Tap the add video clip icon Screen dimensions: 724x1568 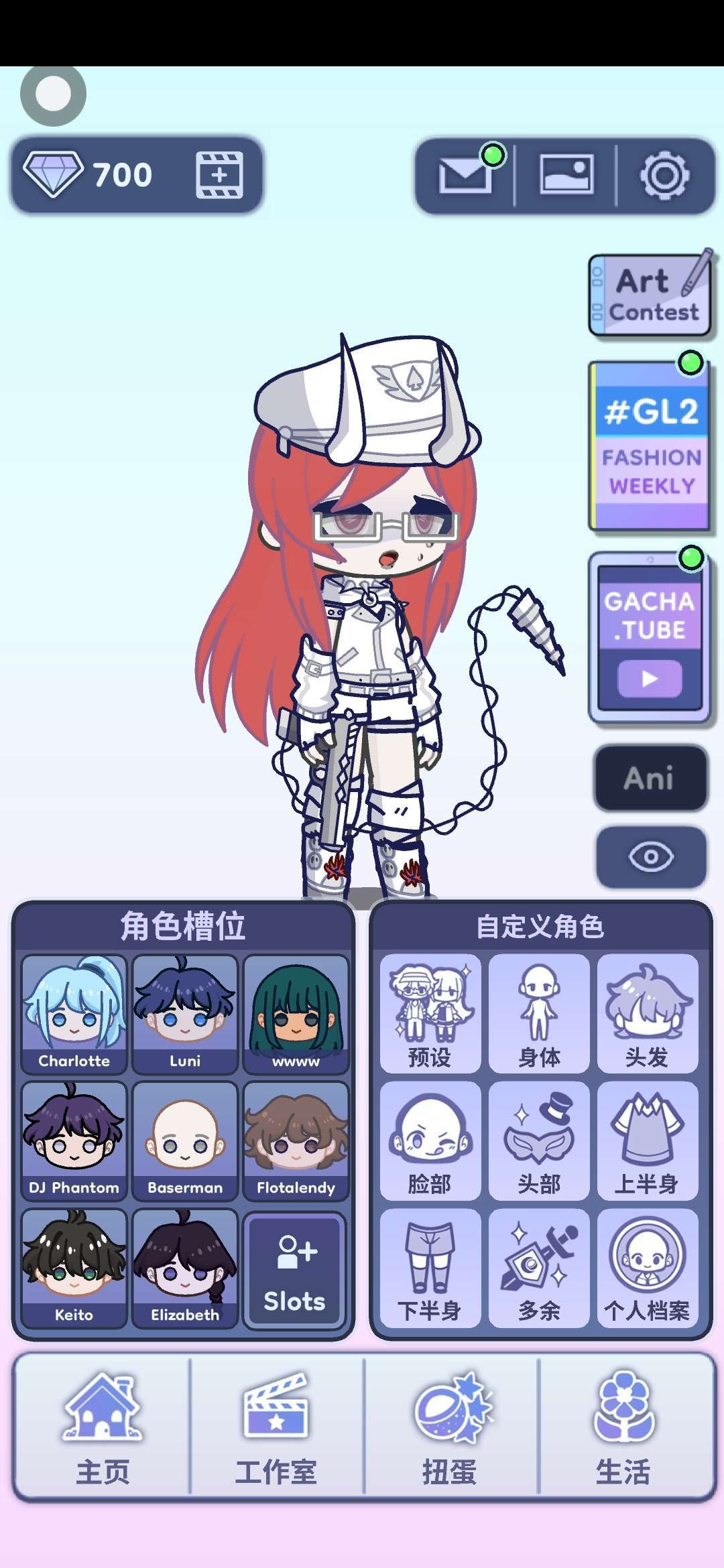click(x=219, y=176)
